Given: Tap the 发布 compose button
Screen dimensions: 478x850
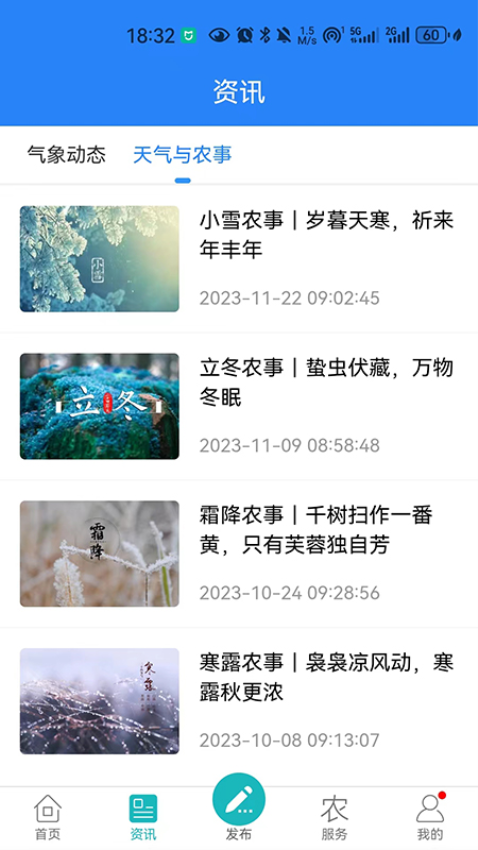Looking at the screenshot, I should tap(239, 807).
